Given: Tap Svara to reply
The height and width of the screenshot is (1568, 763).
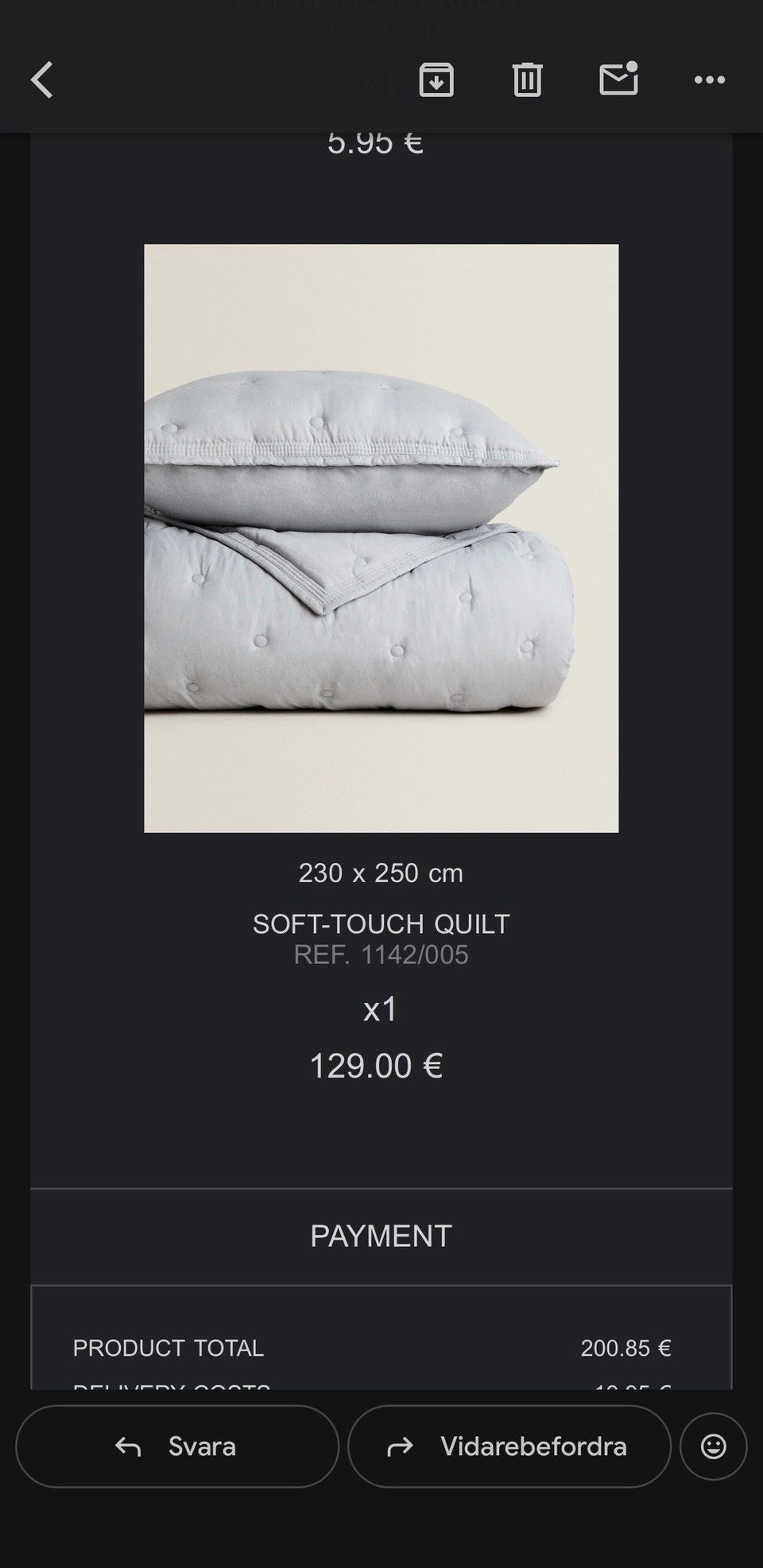Looking at the screenshot, I should pos(177,1446).
